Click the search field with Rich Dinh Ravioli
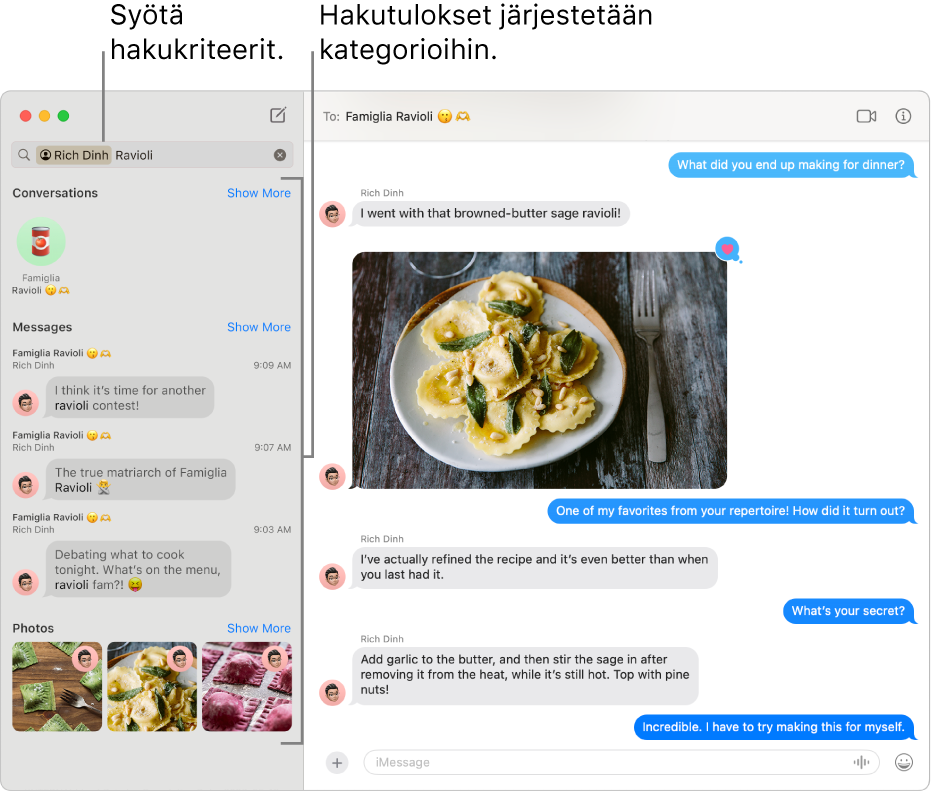The image size is (934, 793). [190, 155]
